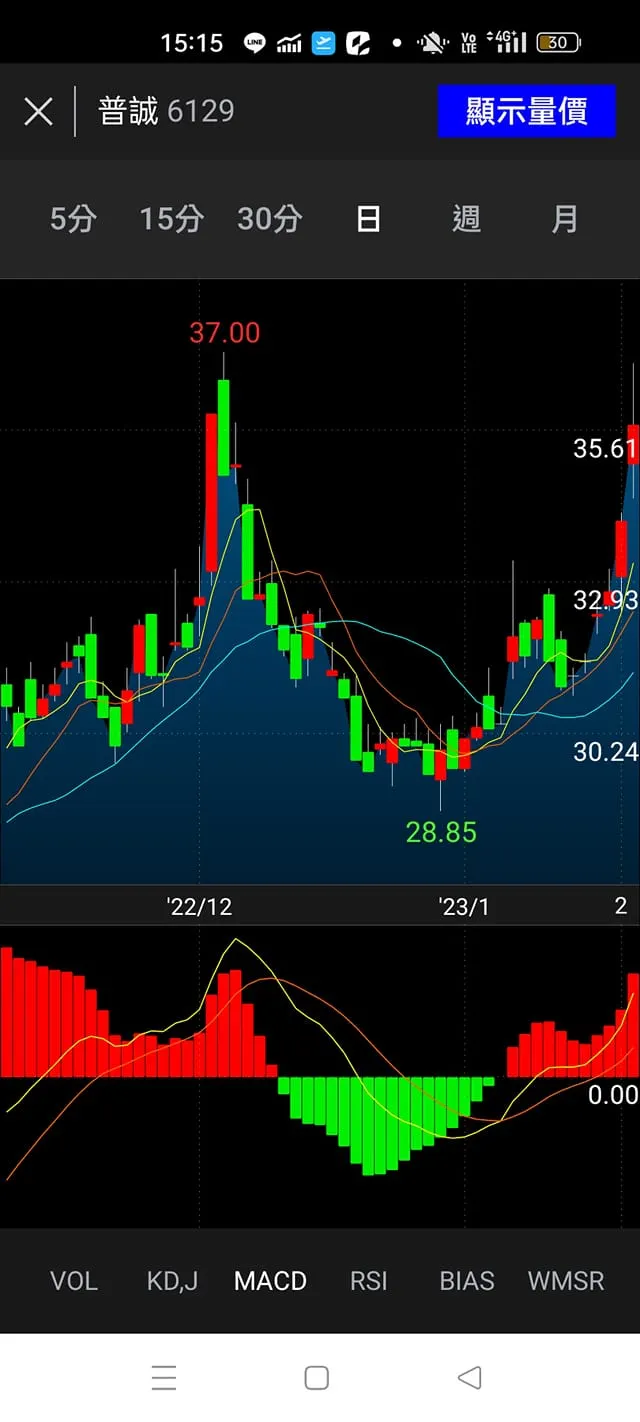
Task: Display the RSI indicator
Action: click(x=368, y=1281)
